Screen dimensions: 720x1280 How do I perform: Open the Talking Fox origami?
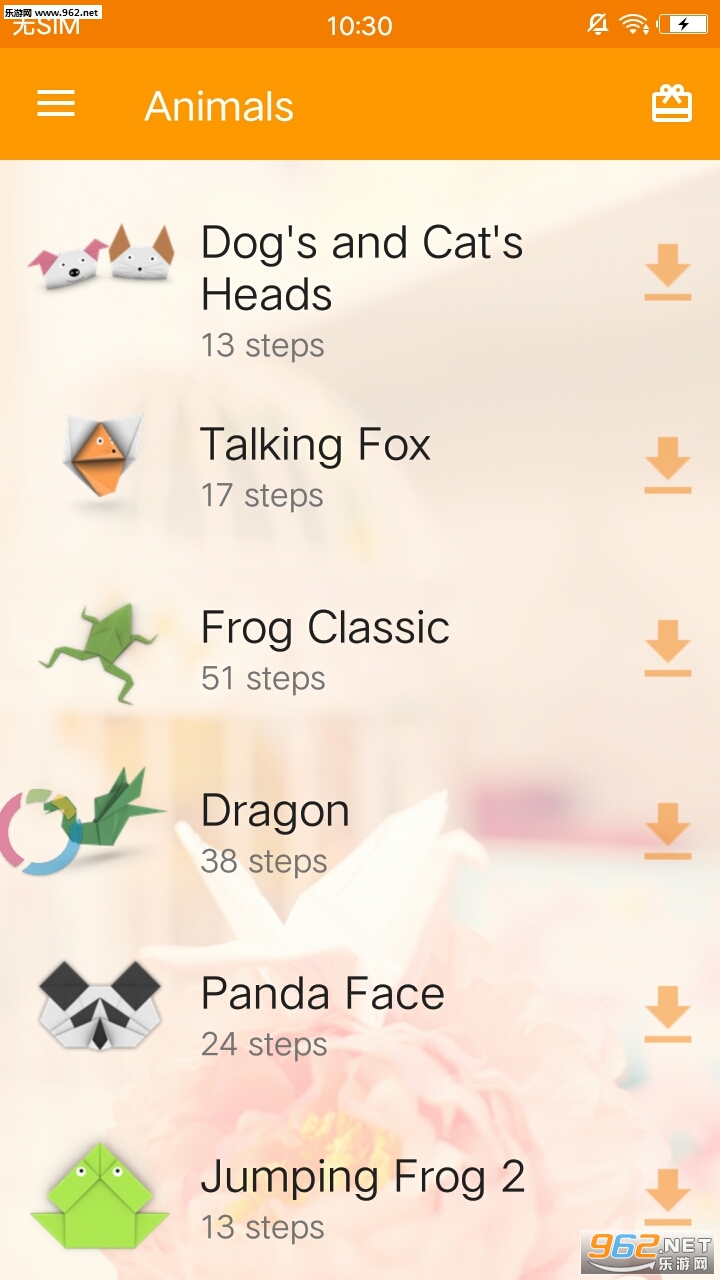pyautogui.click(x=315, y=446)
